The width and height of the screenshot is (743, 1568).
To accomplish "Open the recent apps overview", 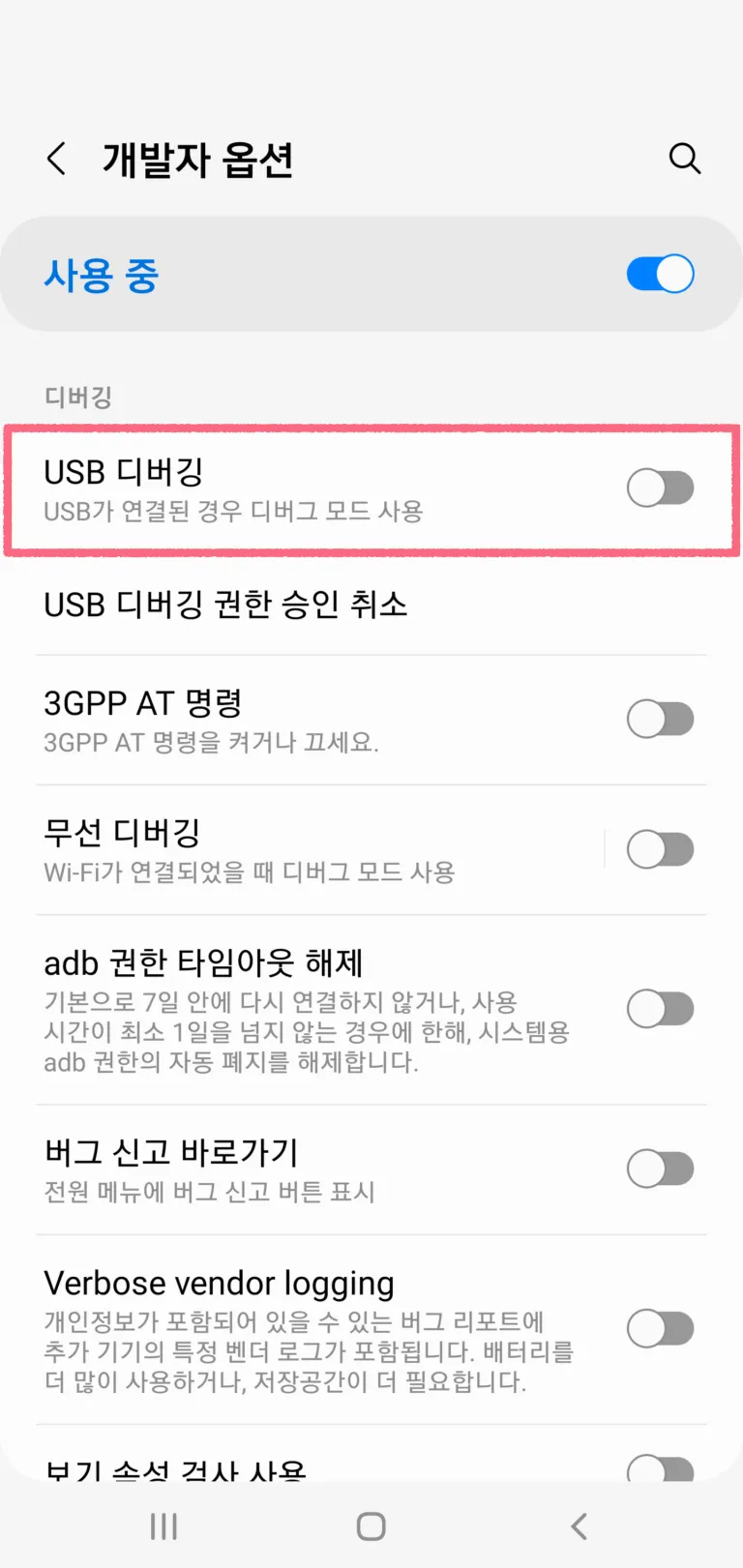I will point(163,1526).
